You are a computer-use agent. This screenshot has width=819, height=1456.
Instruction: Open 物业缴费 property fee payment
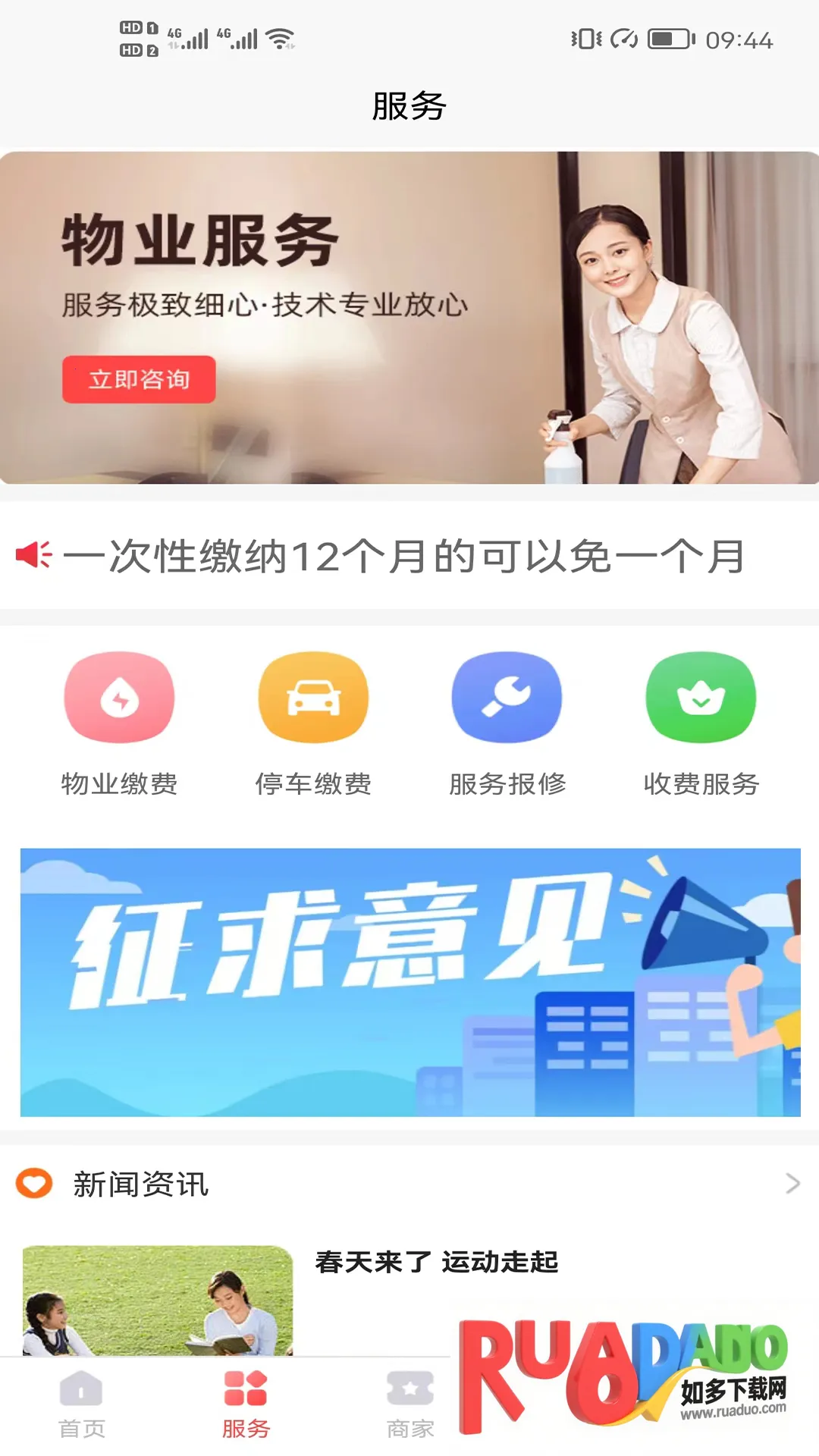pyautogui.click(x=119, y=720)
